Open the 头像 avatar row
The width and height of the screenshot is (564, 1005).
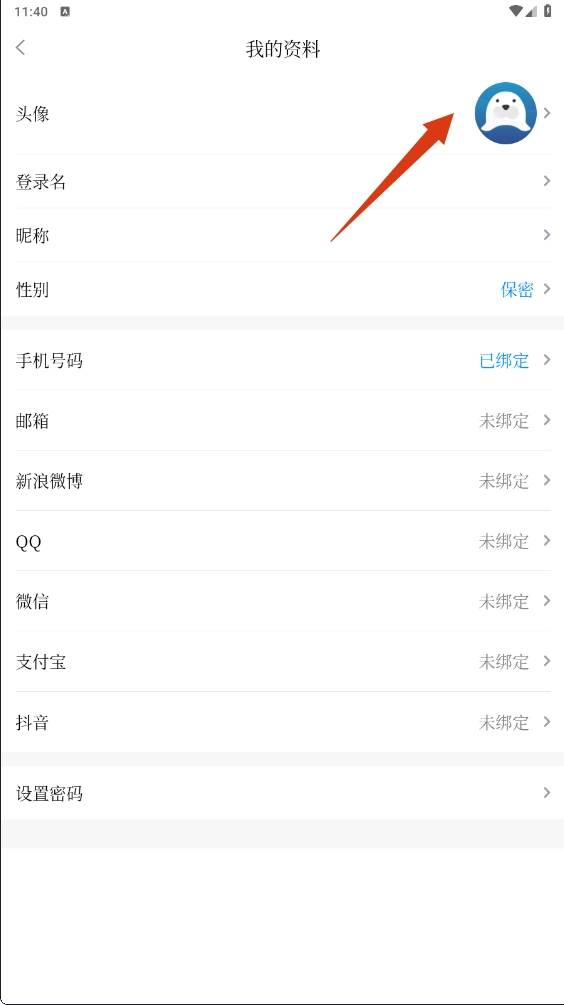click(x=282, y=113)
